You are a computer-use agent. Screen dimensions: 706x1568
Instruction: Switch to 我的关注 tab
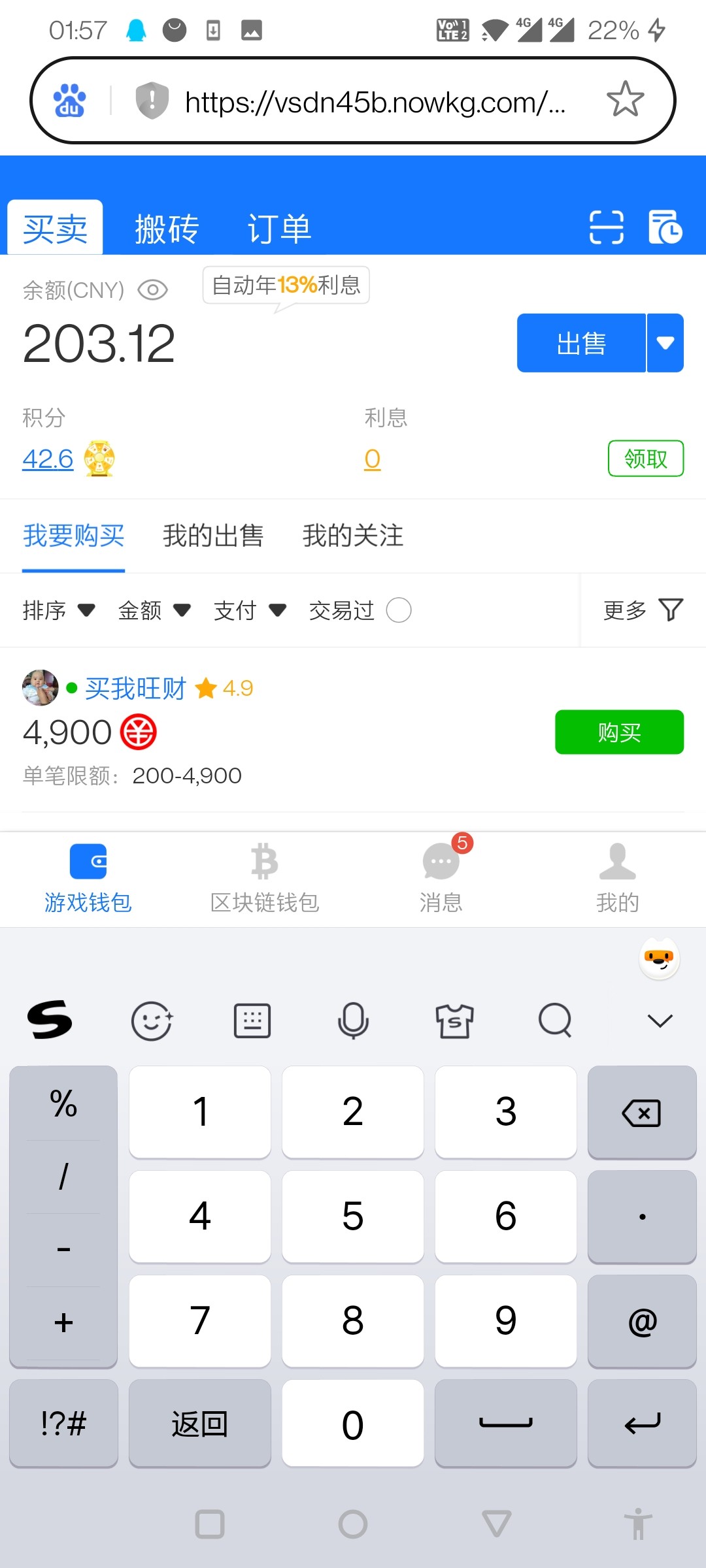(x=353, y=536)
